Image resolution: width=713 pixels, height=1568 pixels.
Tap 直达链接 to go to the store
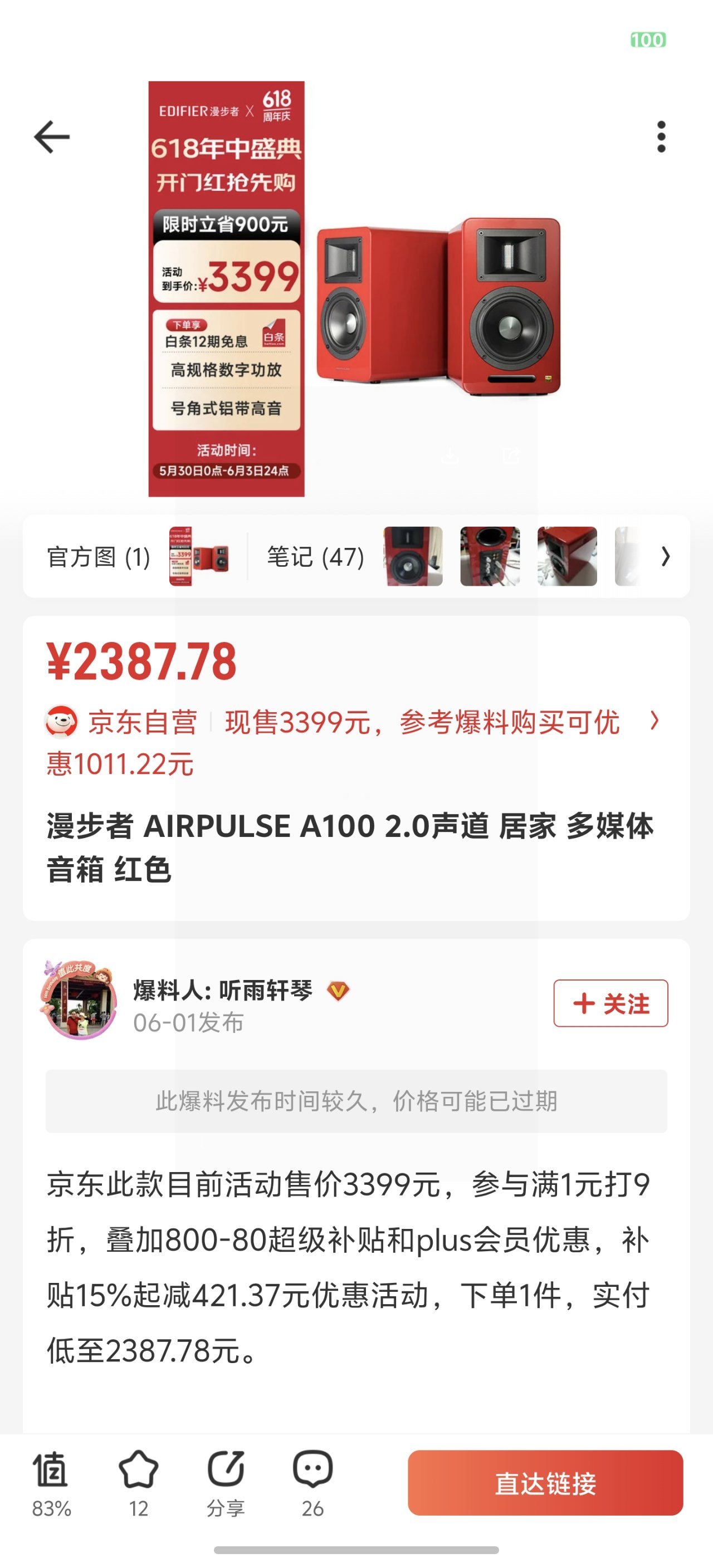click(545, 1483)
